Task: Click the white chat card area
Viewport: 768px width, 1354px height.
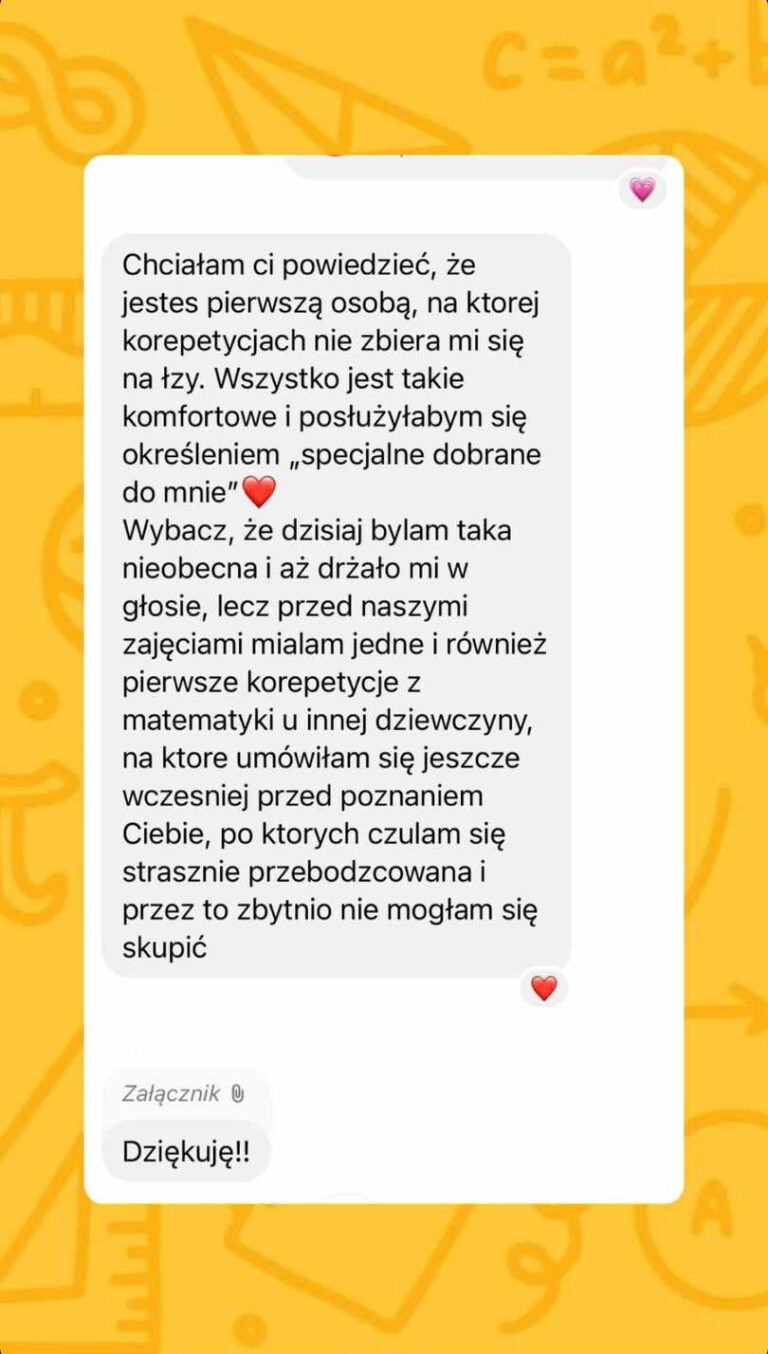Action: pyautogui.click(x=384, y=680)
